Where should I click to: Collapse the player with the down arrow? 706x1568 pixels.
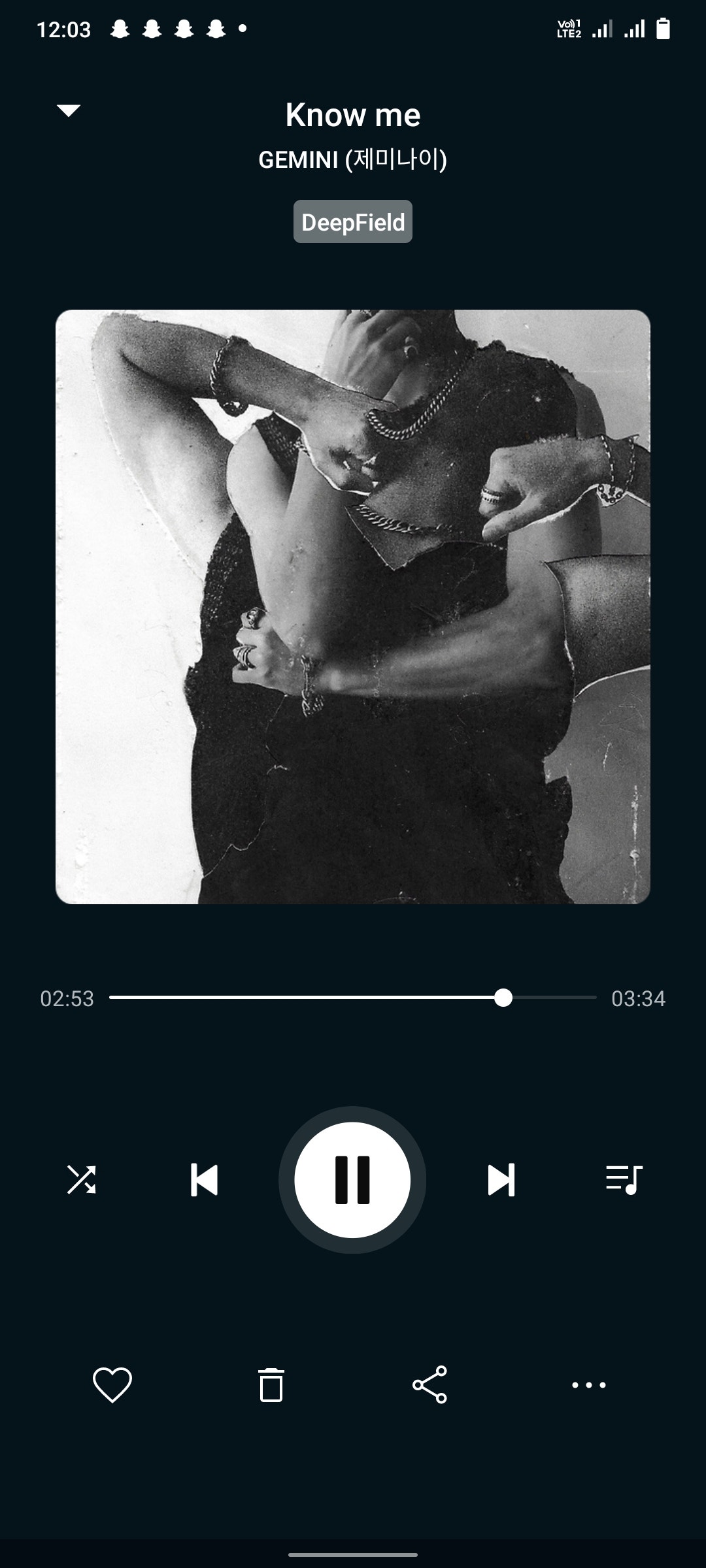coord(69,110)
